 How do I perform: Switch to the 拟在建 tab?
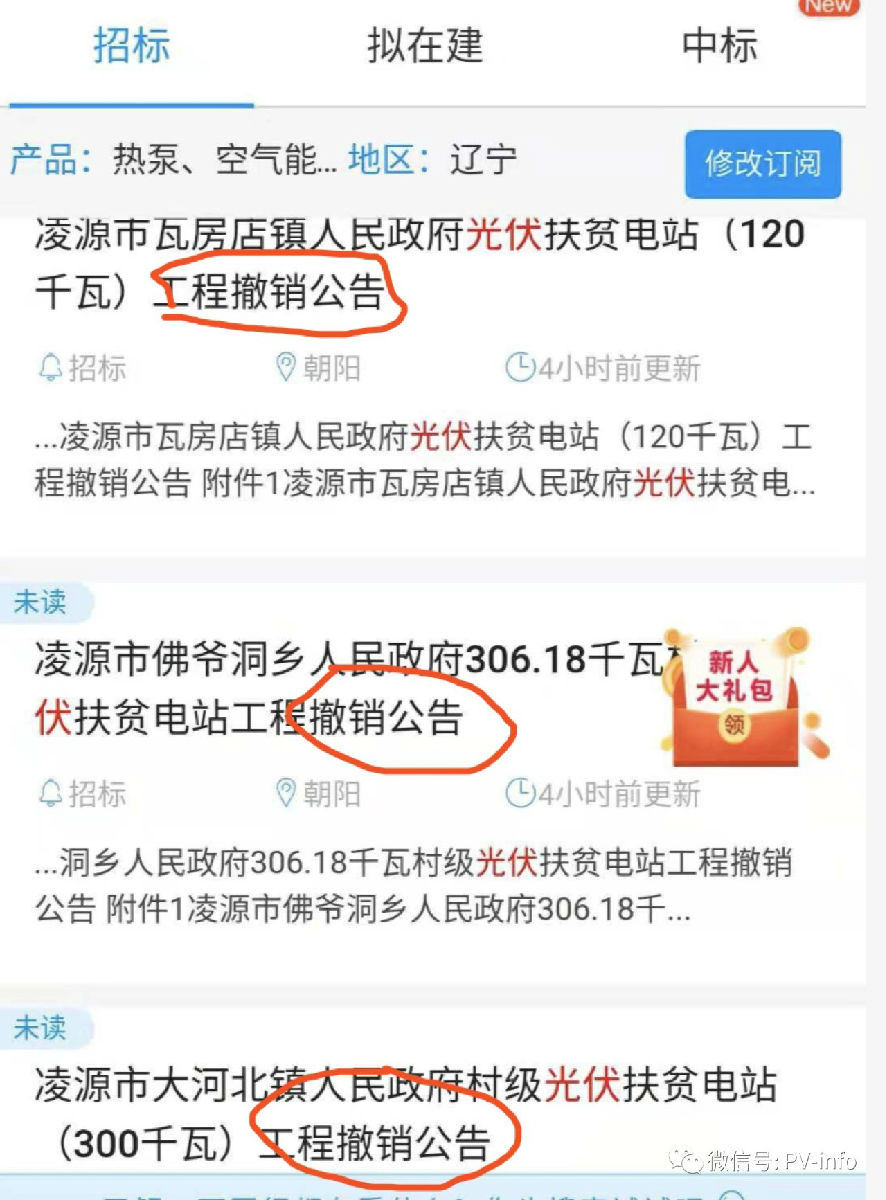pos(425,47)
